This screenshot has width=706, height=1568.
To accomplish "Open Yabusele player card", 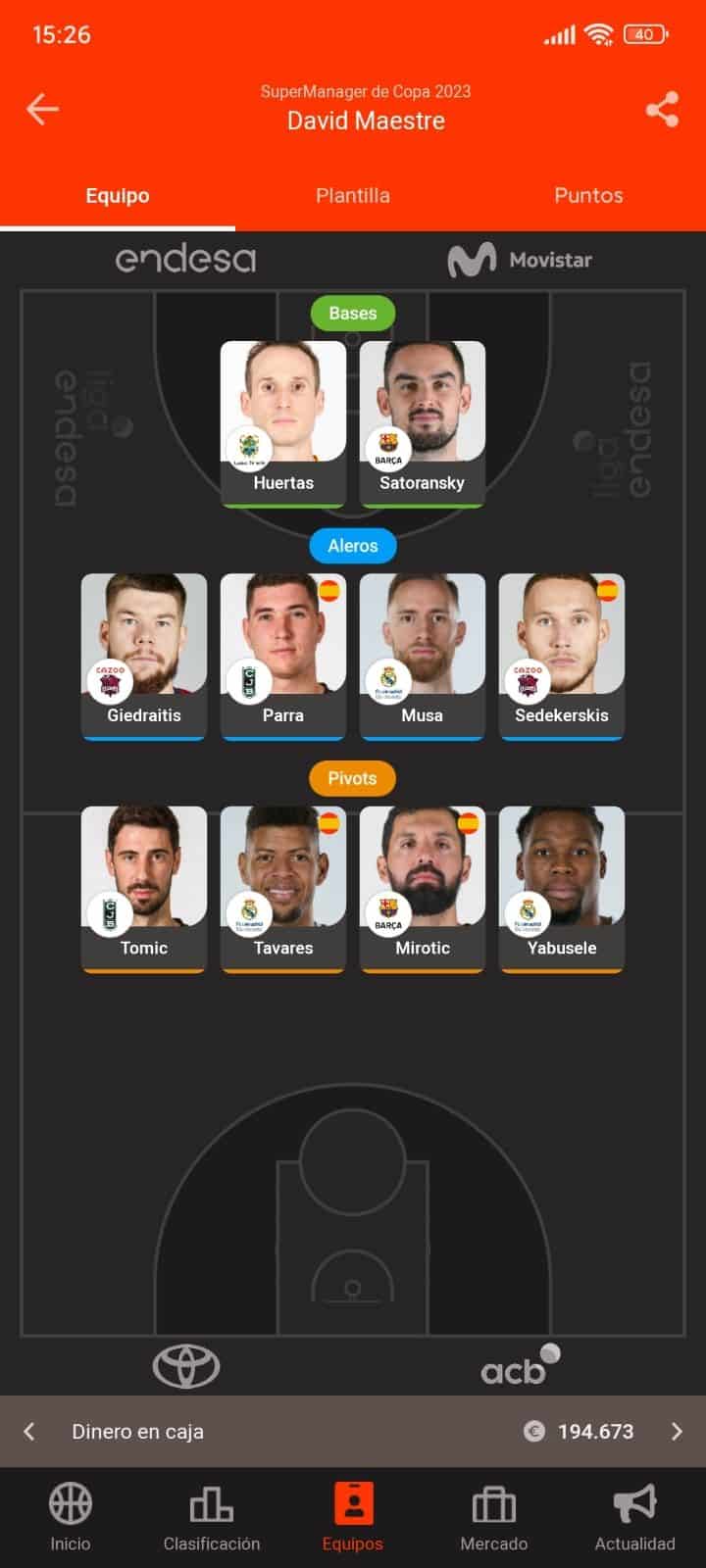I will (x=562, y=888).
